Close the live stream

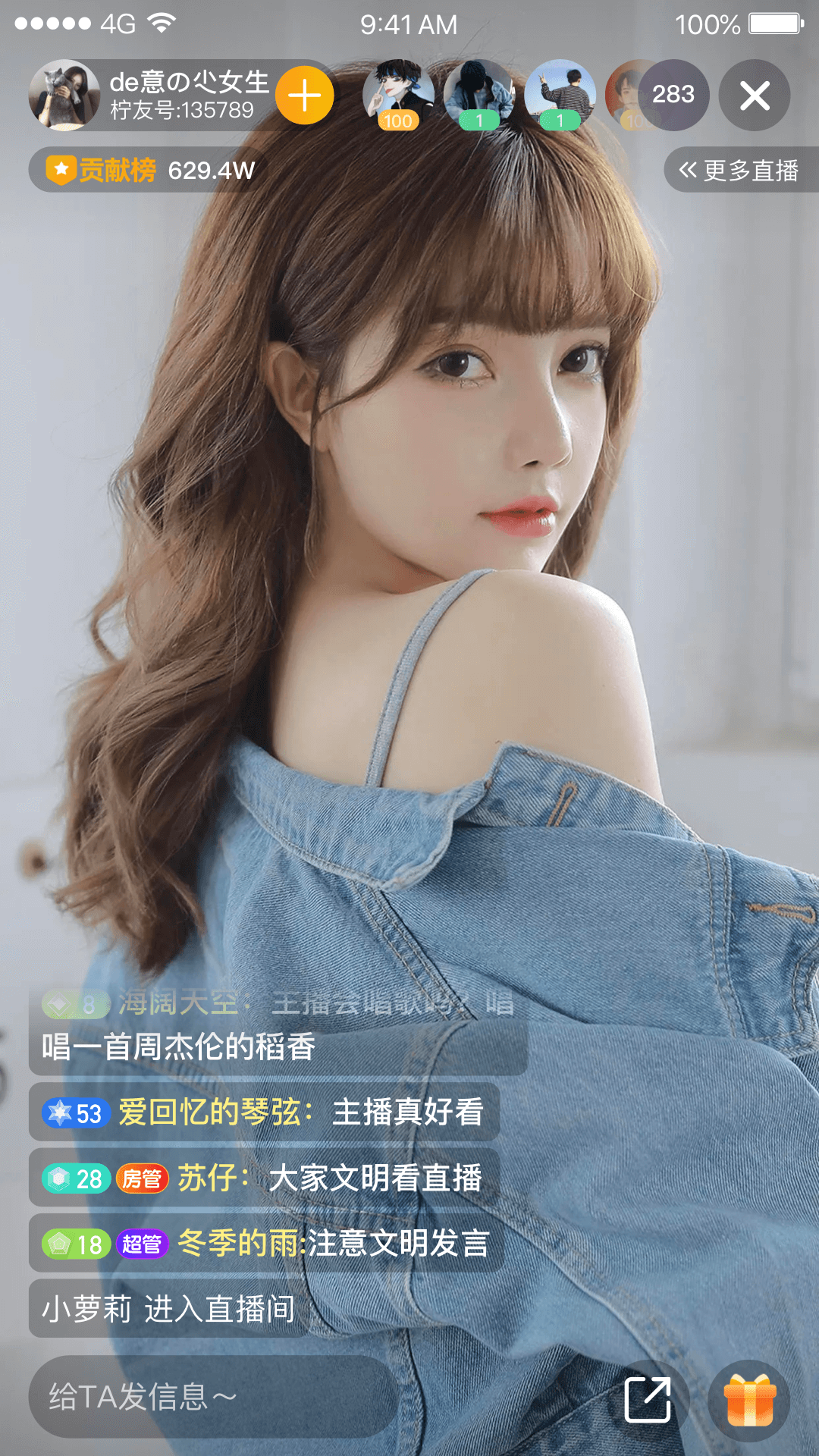tap(754, 96)
